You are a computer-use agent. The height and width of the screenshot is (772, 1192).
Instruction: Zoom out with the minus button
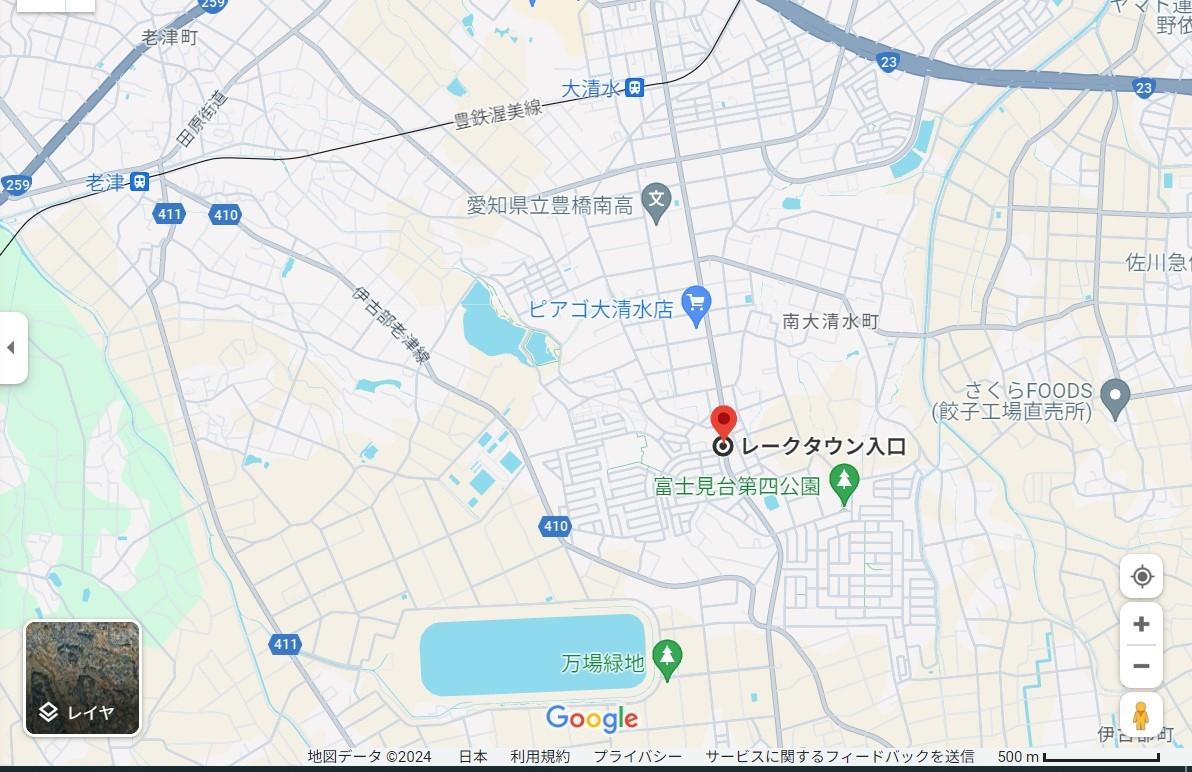click(1141, 666)
